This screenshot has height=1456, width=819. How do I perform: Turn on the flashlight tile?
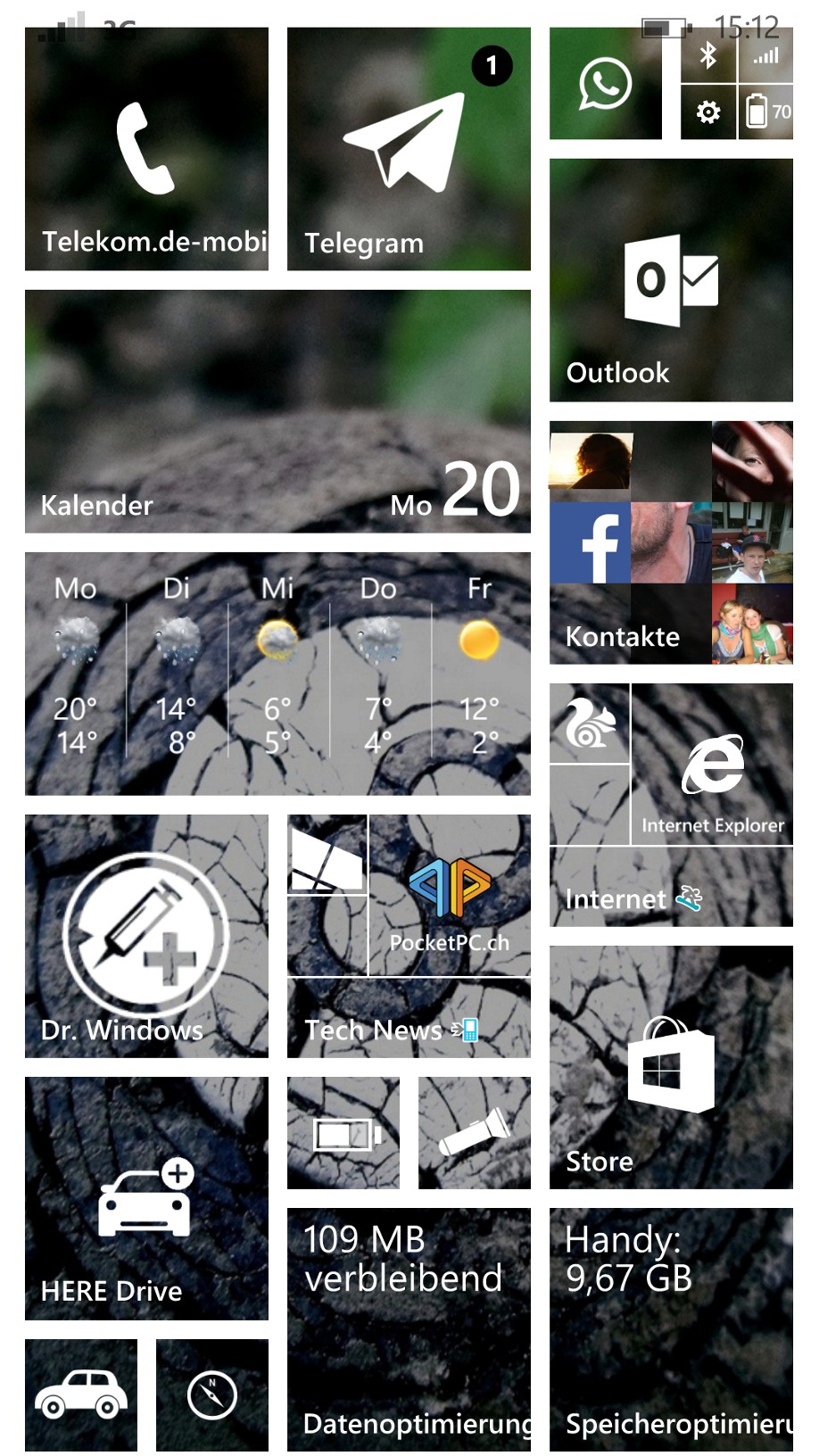pos(475,1133)
